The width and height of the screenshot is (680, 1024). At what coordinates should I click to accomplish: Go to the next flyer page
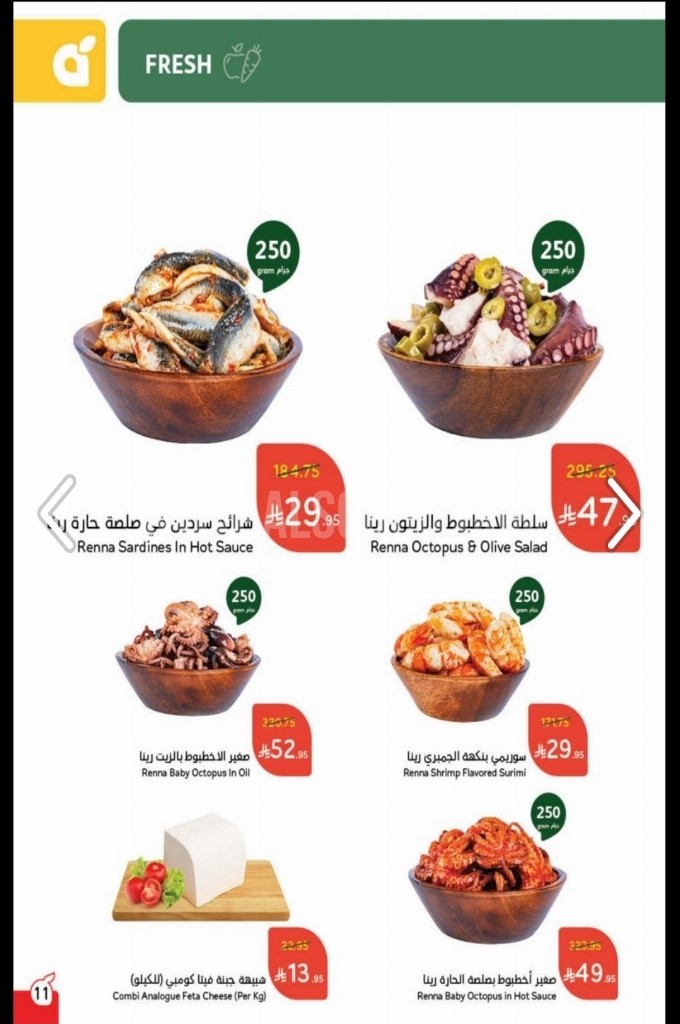(x=623, y=513)
